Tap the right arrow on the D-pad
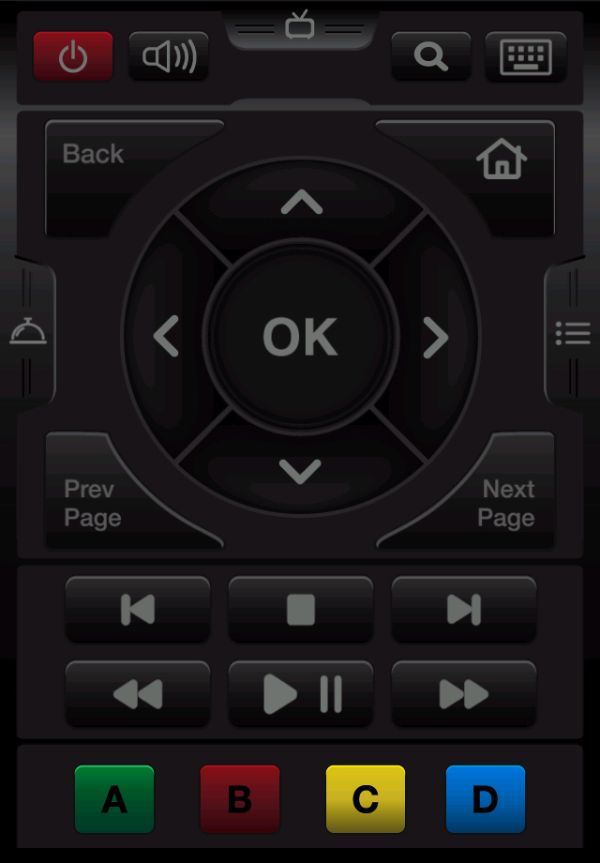Viewport: 600px width, 863px height. tap(436, 337)
